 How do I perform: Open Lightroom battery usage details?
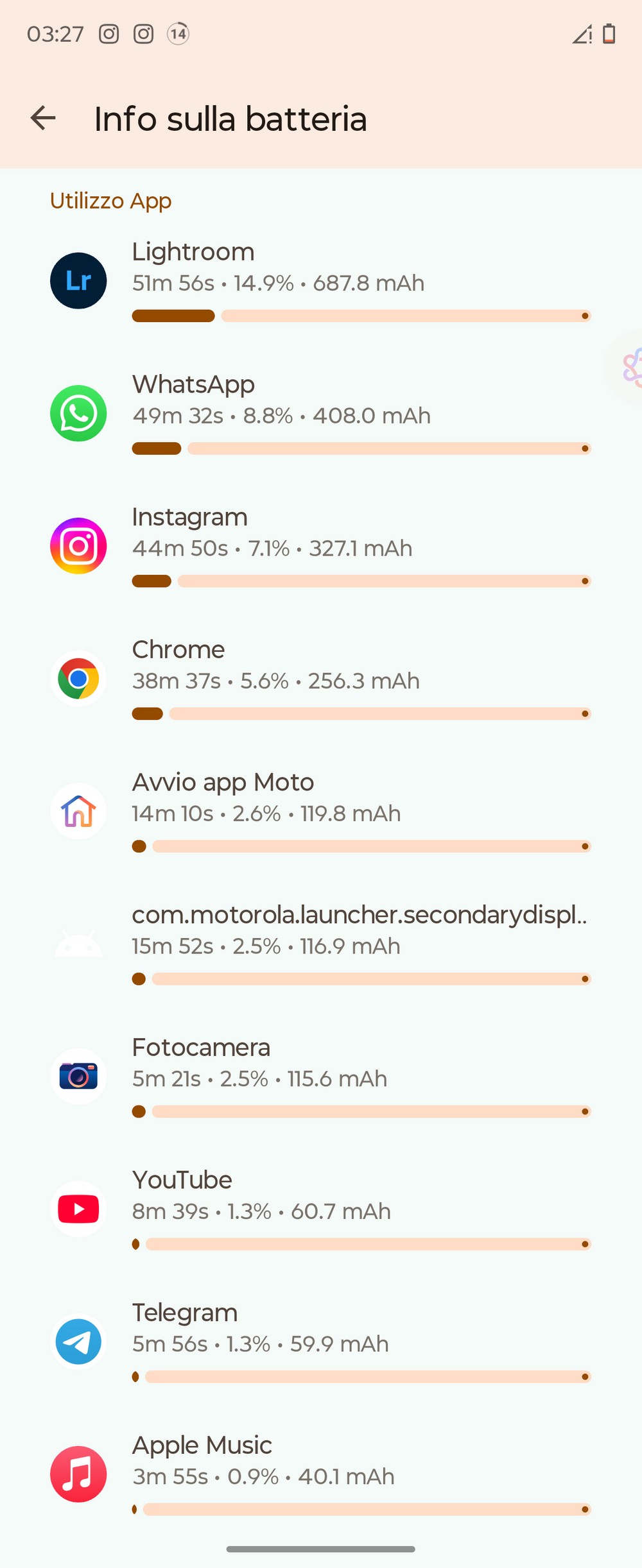[321, 281]
